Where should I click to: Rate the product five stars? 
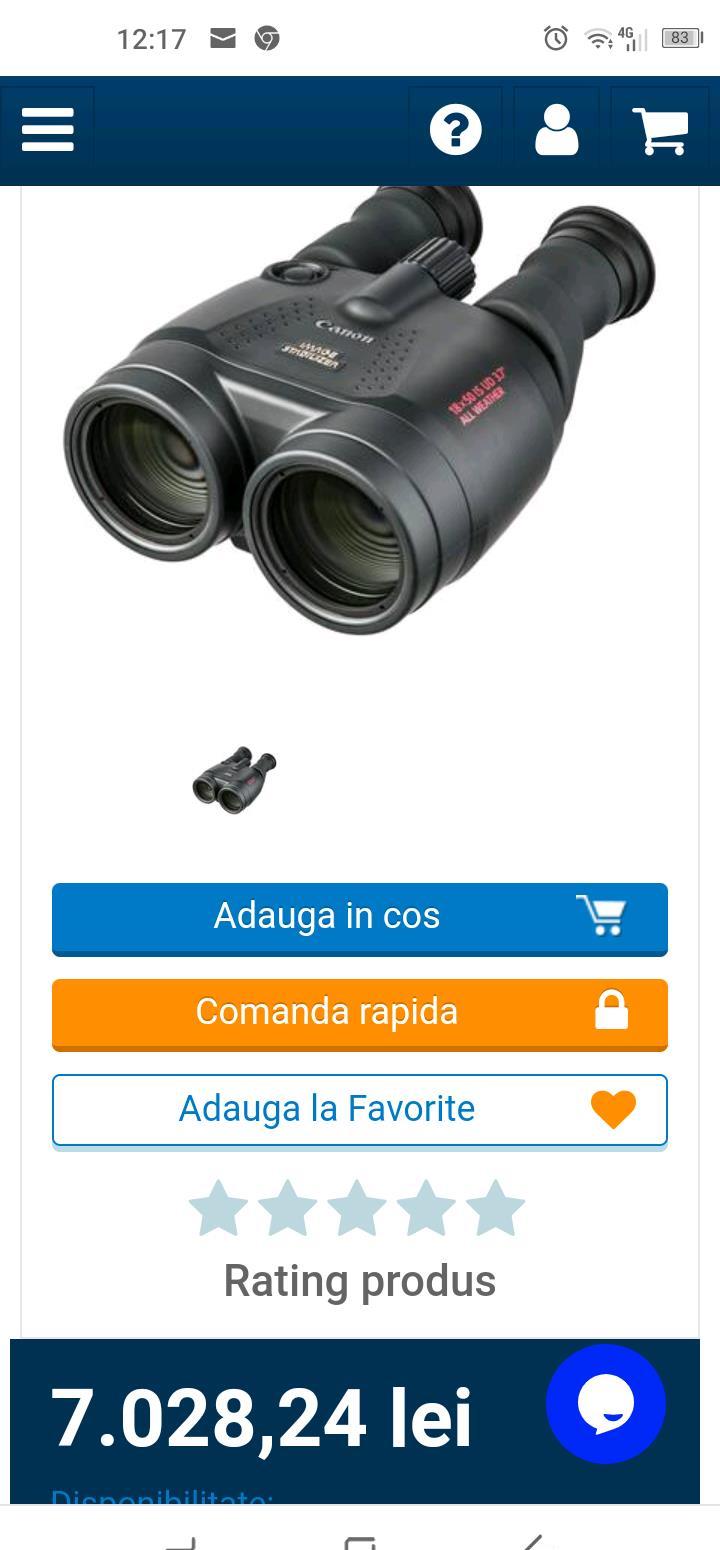[x=495, y=1208]
